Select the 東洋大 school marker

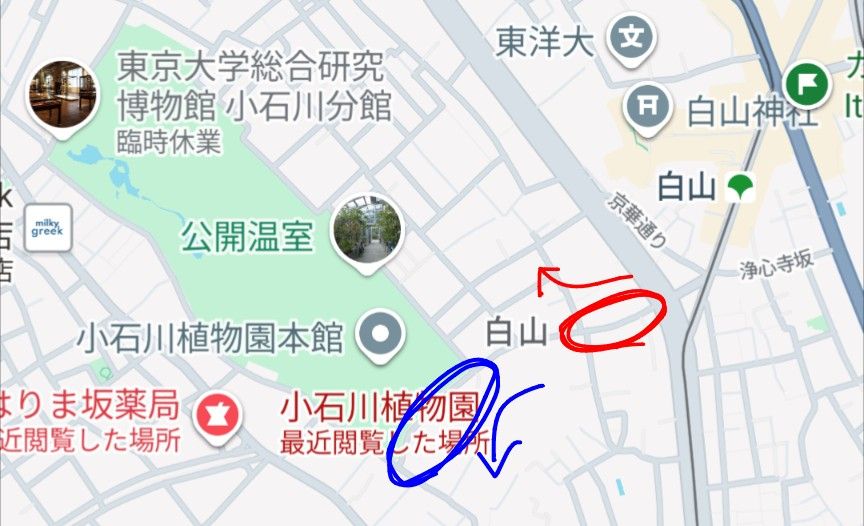[x=633, y=41]
